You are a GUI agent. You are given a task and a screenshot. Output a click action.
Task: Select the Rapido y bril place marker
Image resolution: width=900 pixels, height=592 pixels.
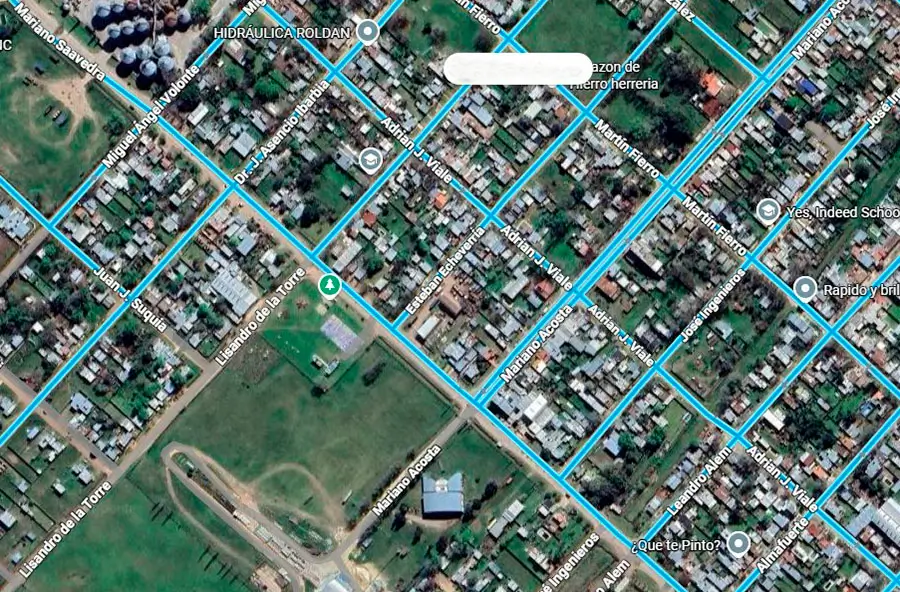[x=805, y=289]
